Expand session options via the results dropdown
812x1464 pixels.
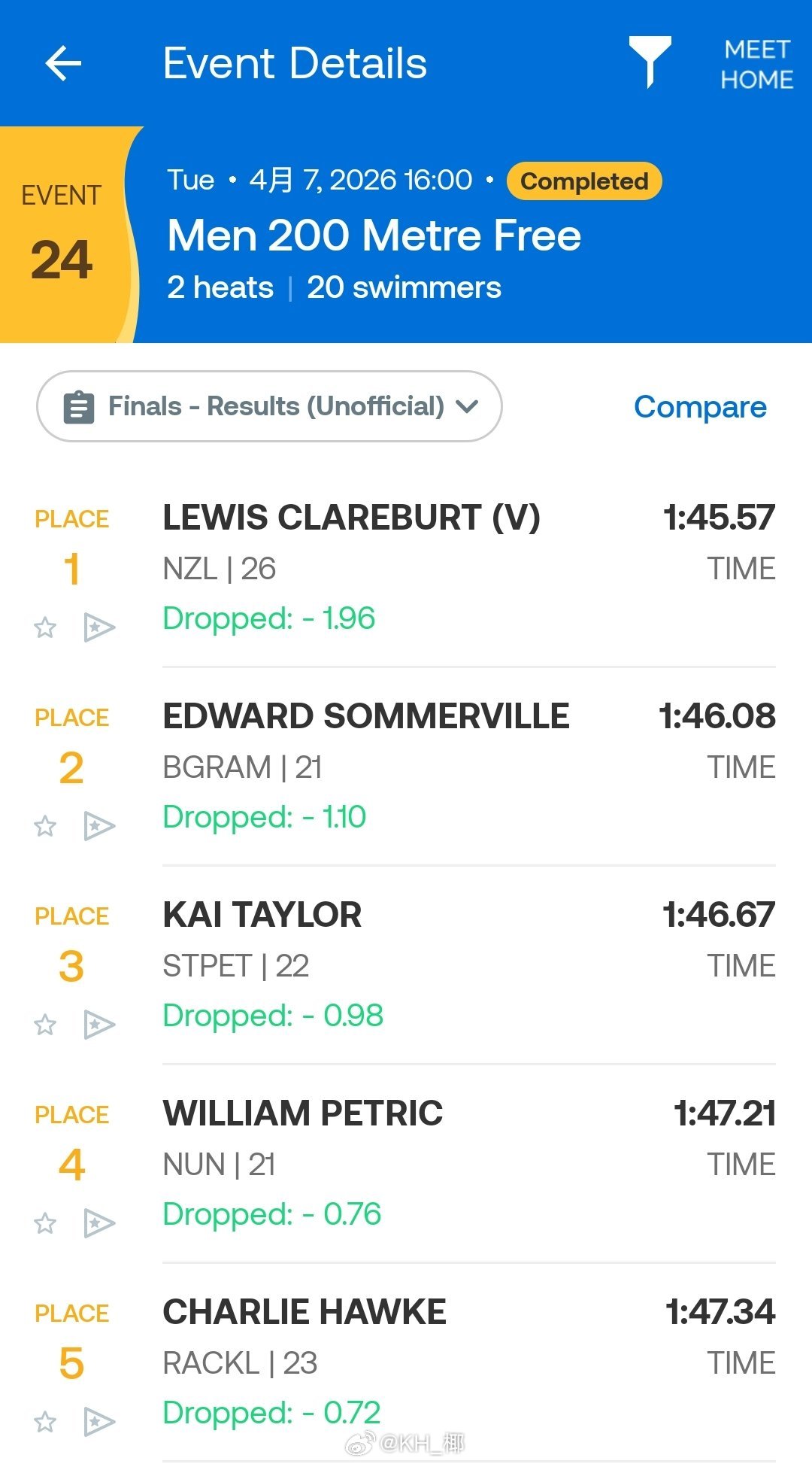pyautogui.click(x=269, y=406)
